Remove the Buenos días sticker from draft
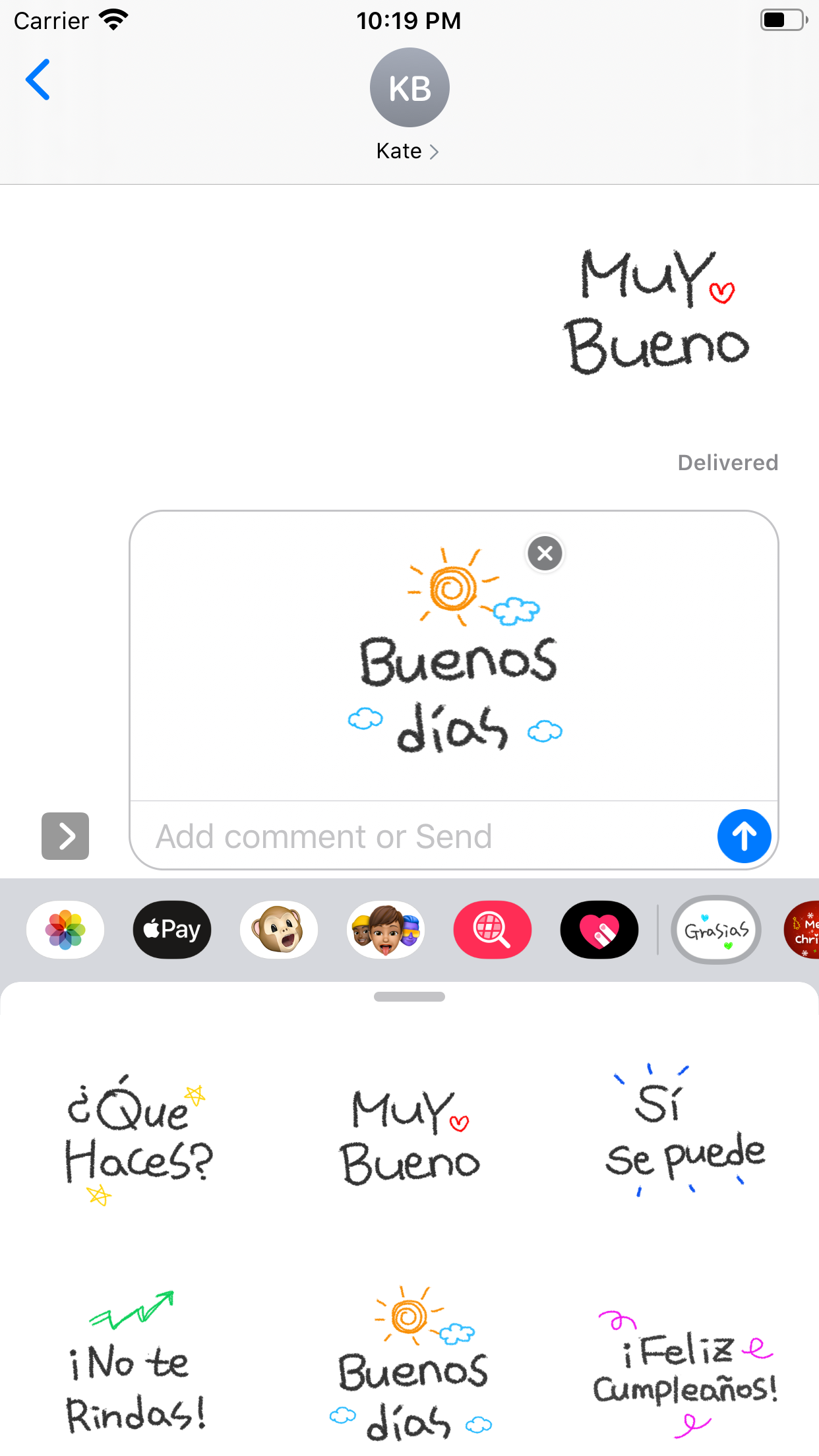Image resolution: width=819 pixels, height=1456 pixels. pyautogui.click(x=545, y=553)
